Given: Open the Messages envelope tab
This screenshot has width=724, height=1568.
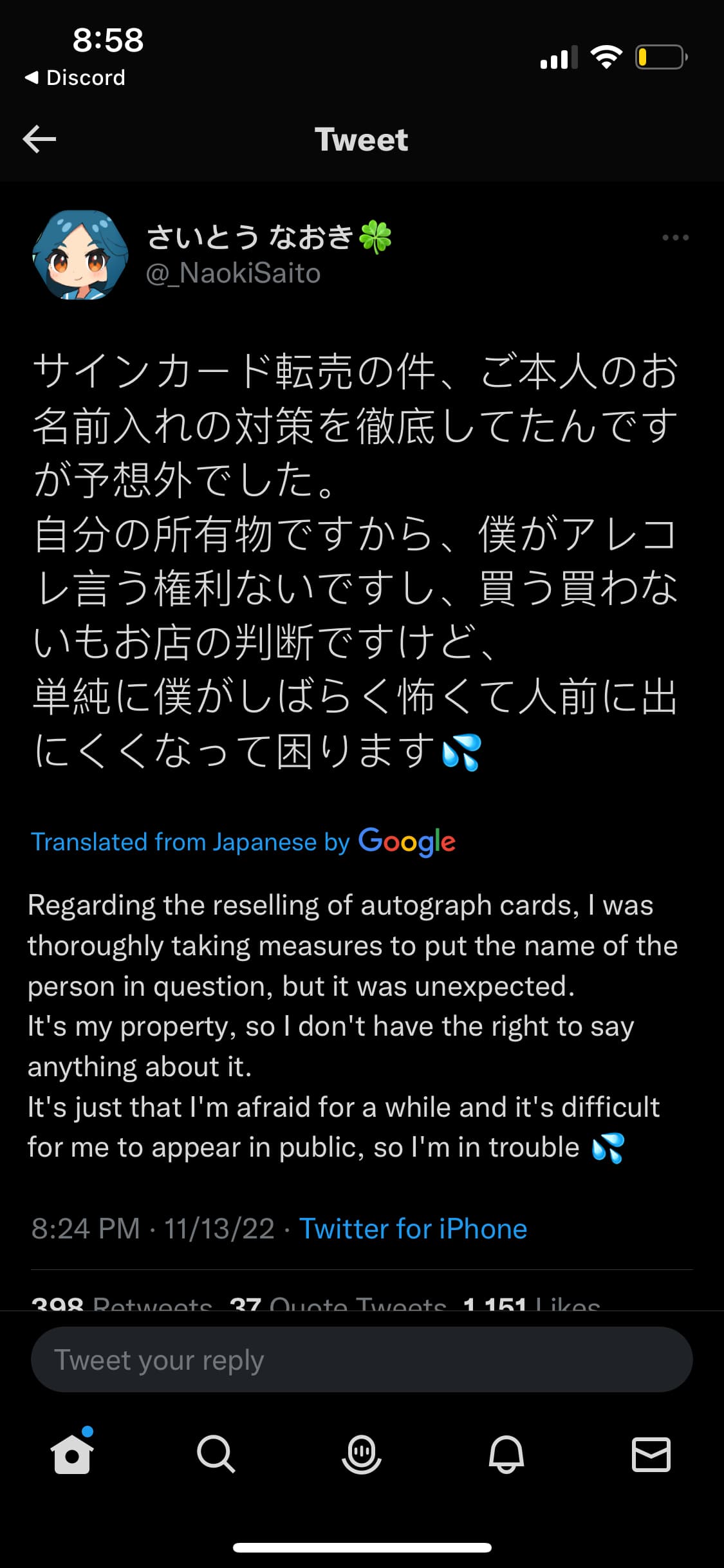Looking at the screenshot, I should tap(651, 1454).
